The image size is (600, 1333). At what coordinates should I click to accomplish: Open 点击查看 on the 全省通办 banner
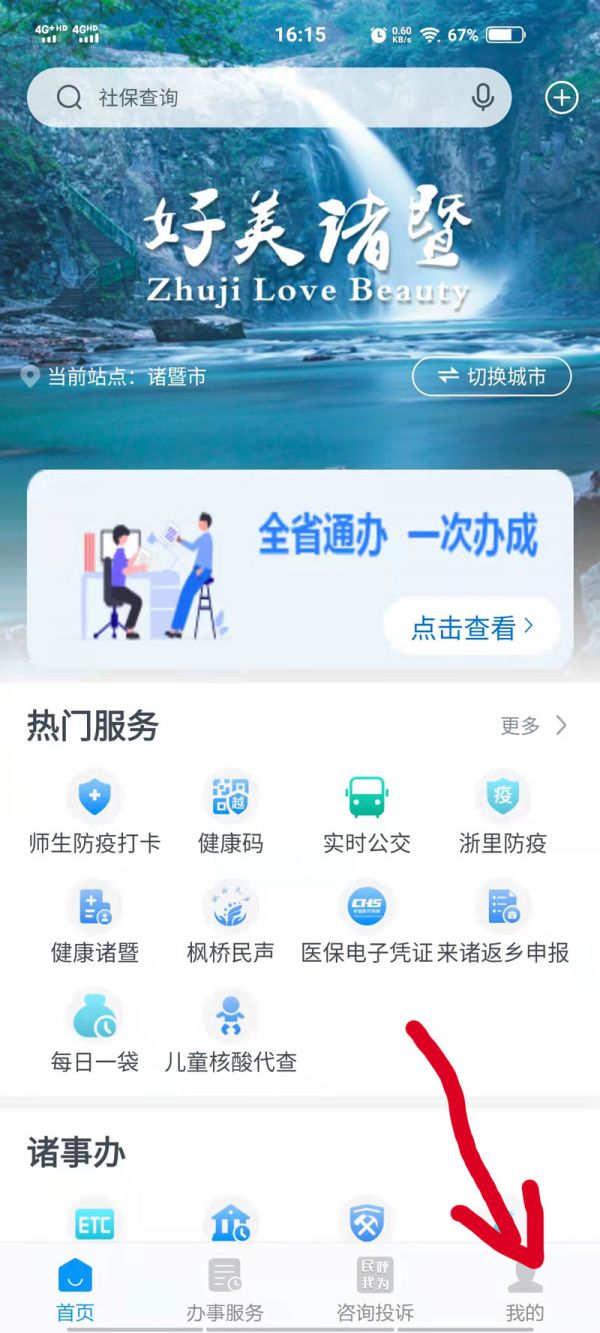click(471, 627)
